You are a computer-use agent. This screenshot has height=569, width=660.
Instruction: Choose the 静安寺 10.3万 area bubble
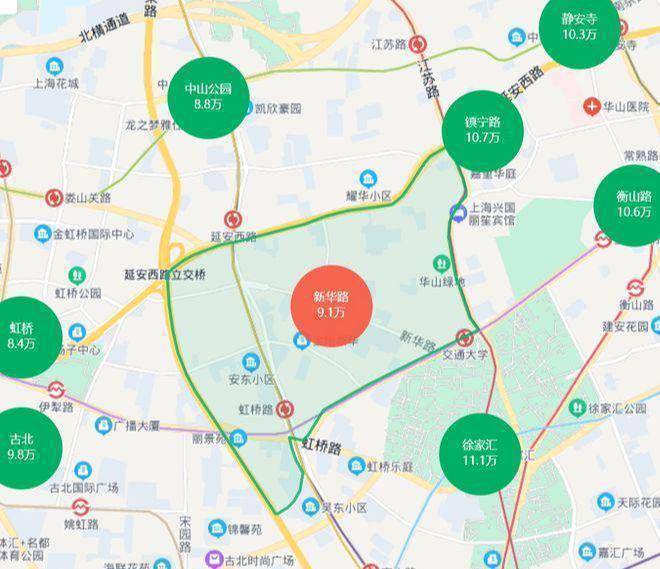(581, 27)
